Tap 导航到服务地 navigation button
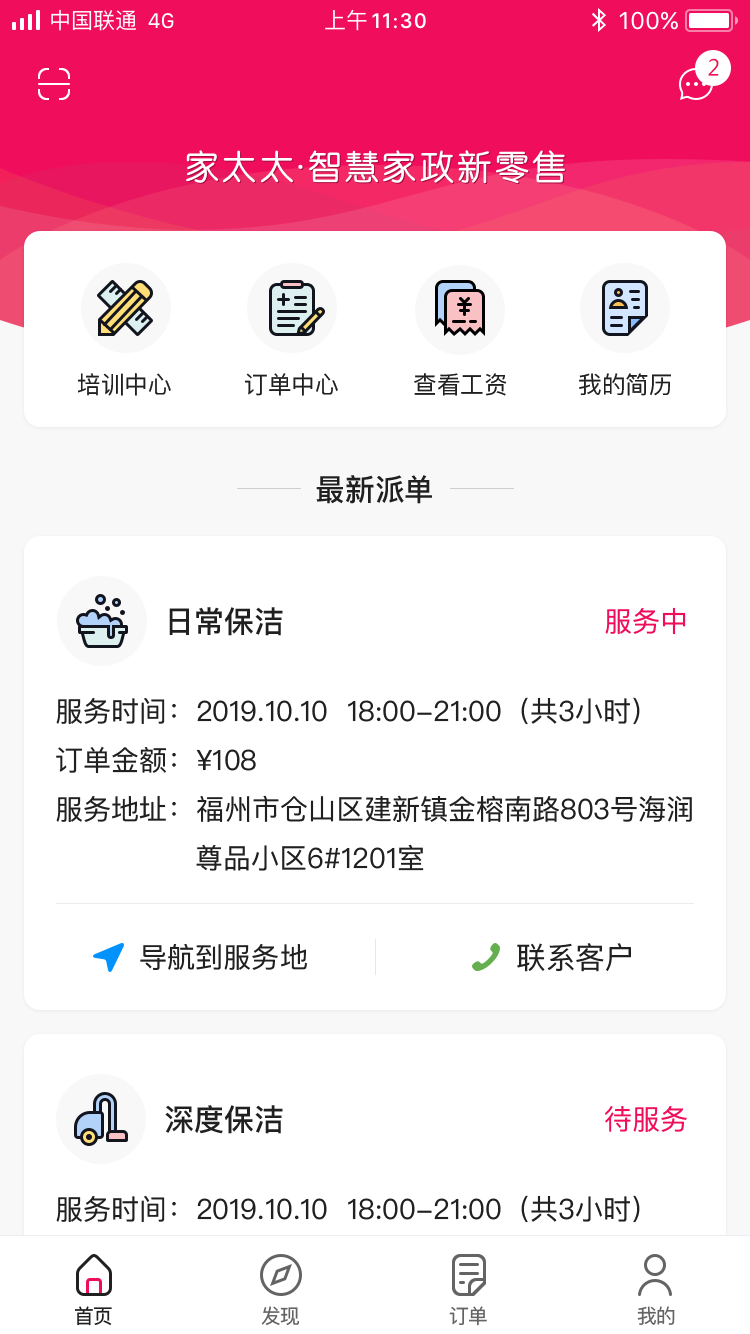The image size is (750, 1334). [201, 957]
